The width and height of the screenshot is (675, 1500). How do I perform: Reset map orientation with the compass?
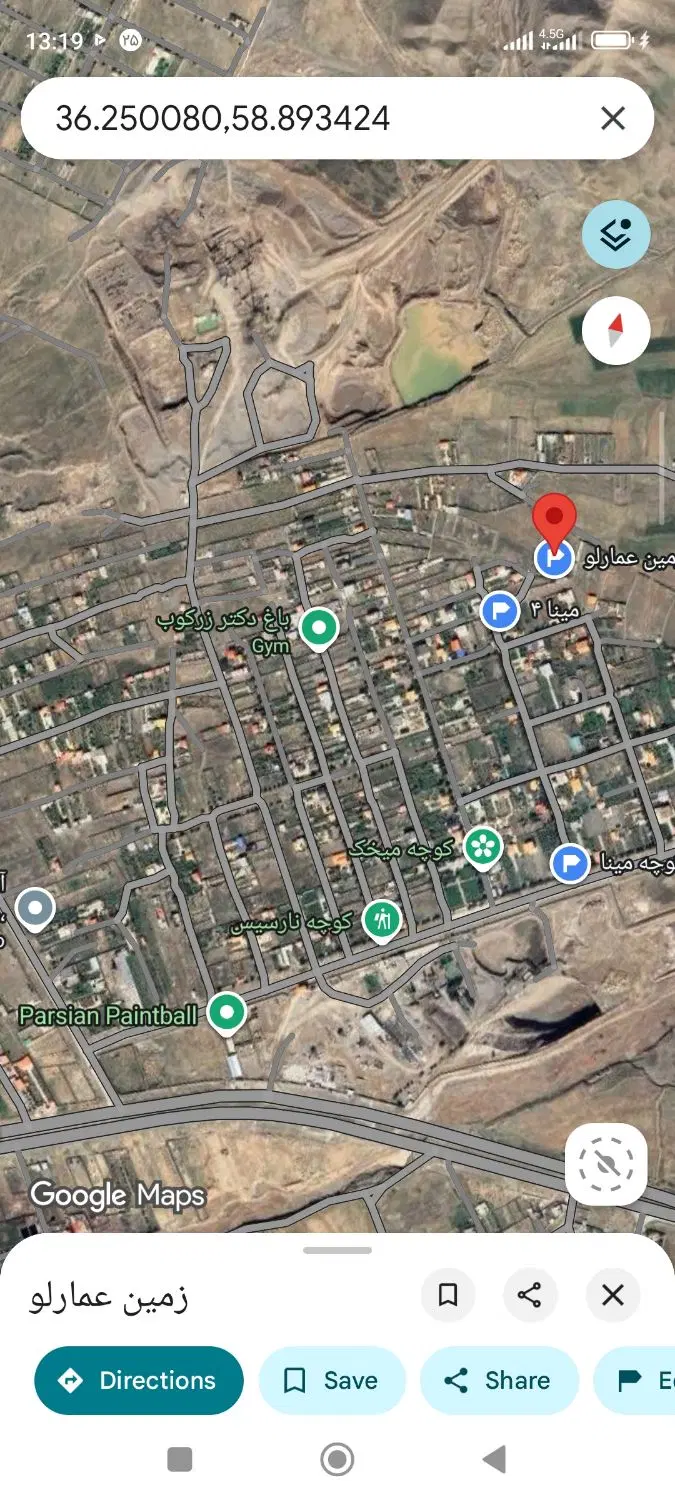point(616,330)
